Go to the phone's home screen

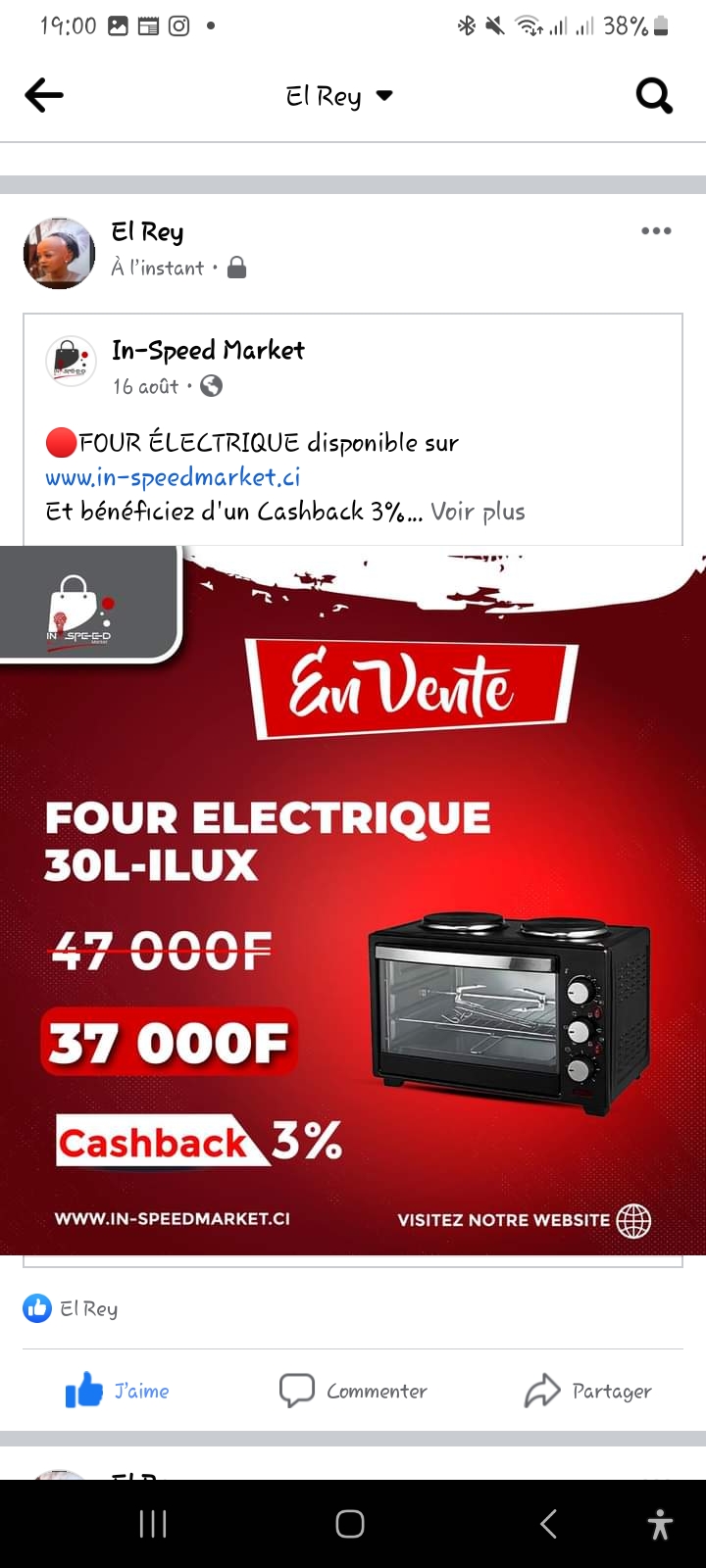click(x=350, y=1524)
